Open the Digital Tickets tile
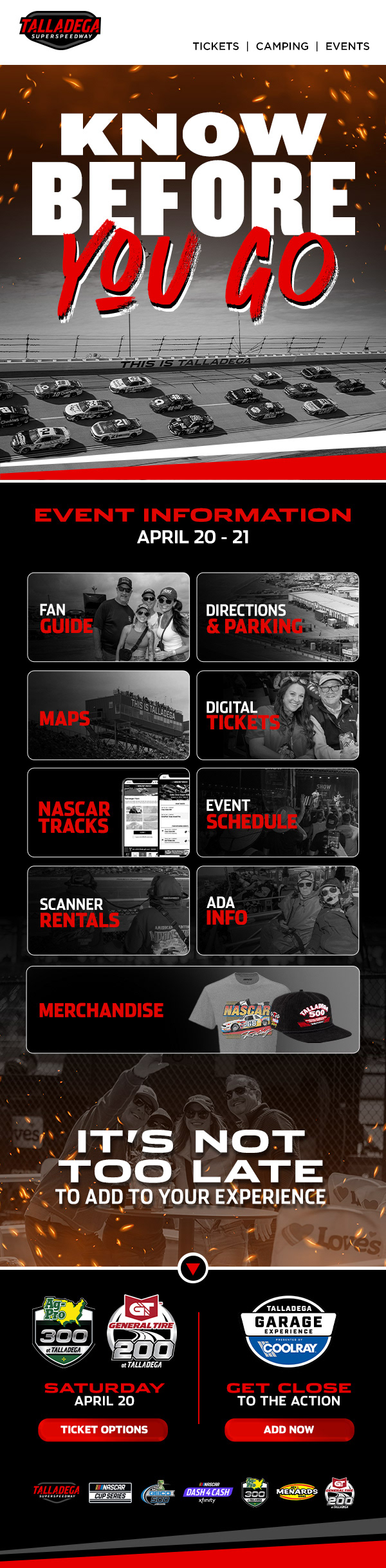The width and height of the screenshot is (386, 1568). point(278,715)
